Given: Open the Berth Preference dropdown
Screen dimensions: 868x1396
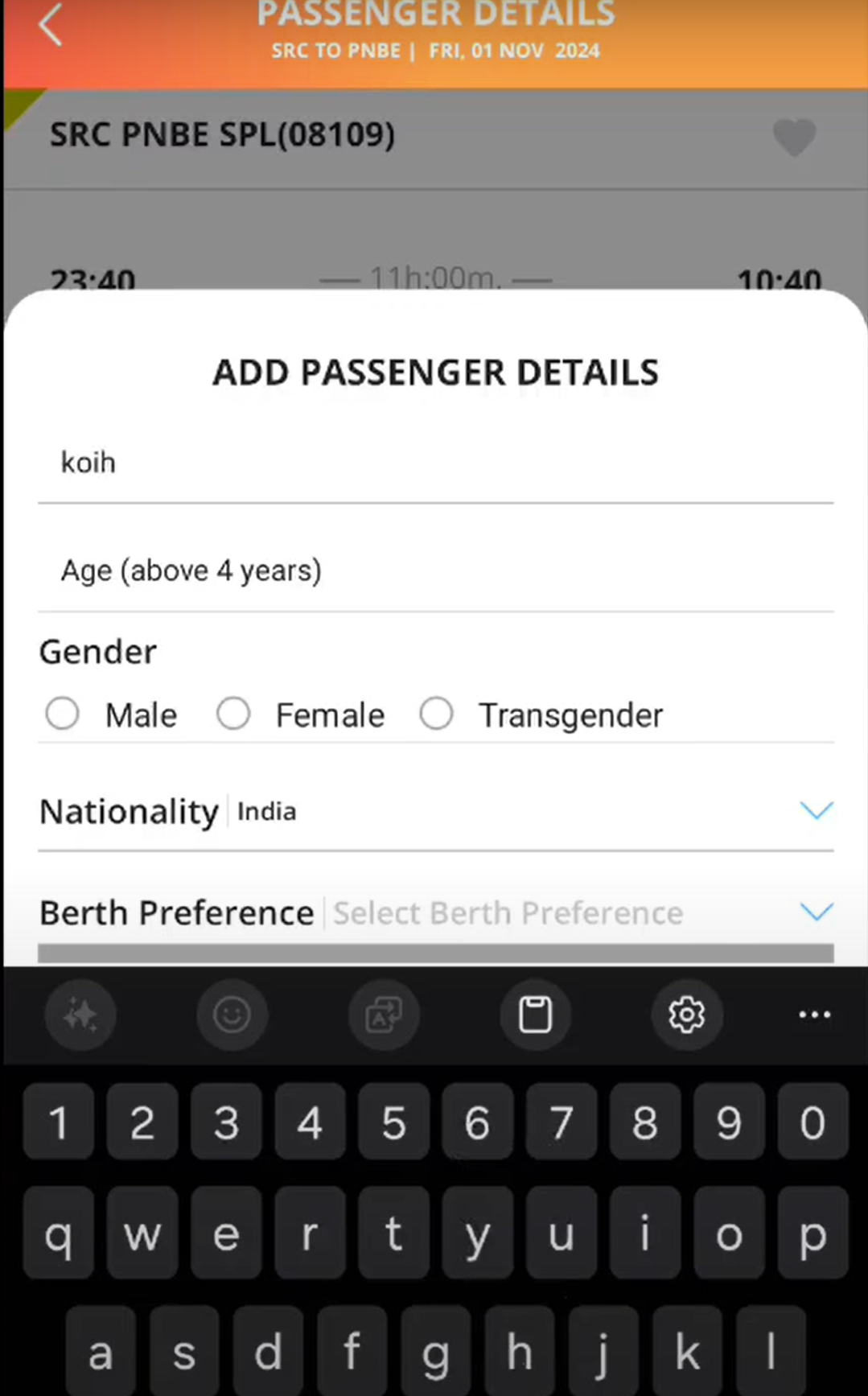Looking at the screenshot, I should pos(816,912).
